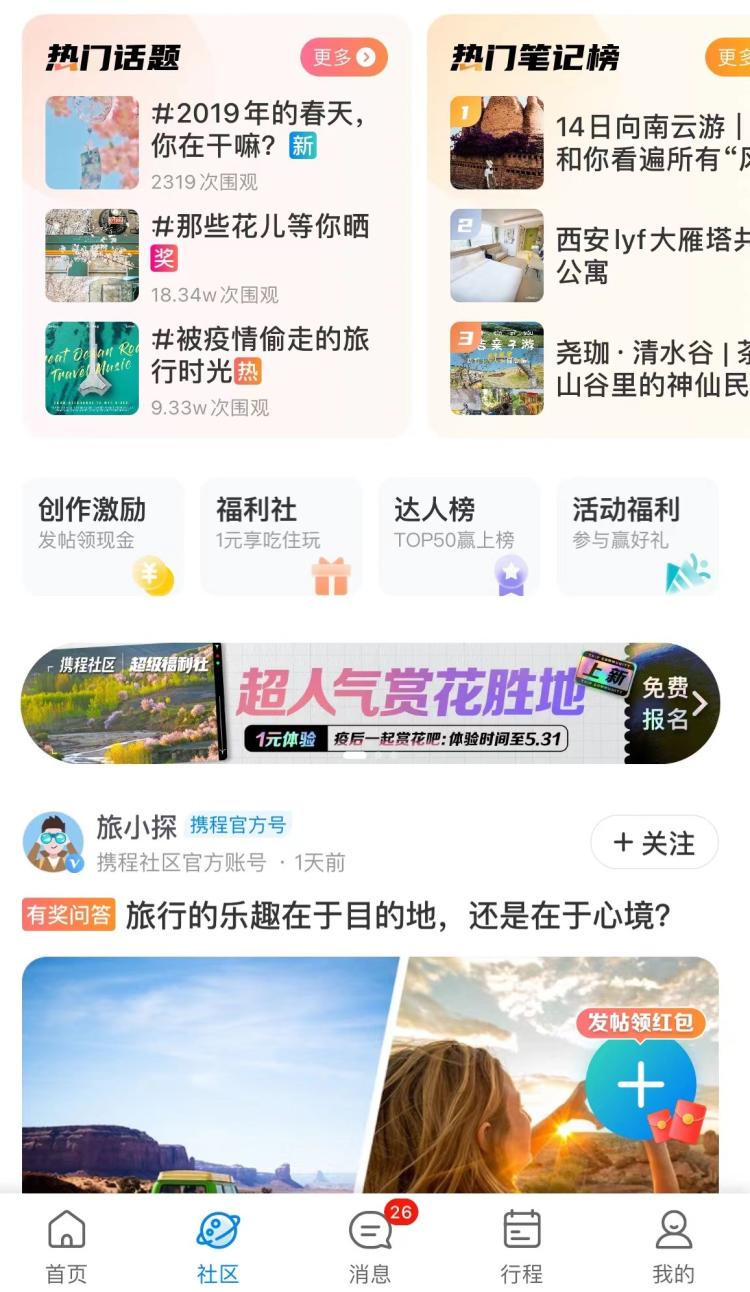Open 行程 from the bottom bar
The height and width of the screenshot is (1292, 750).
tap(520, 1245)
